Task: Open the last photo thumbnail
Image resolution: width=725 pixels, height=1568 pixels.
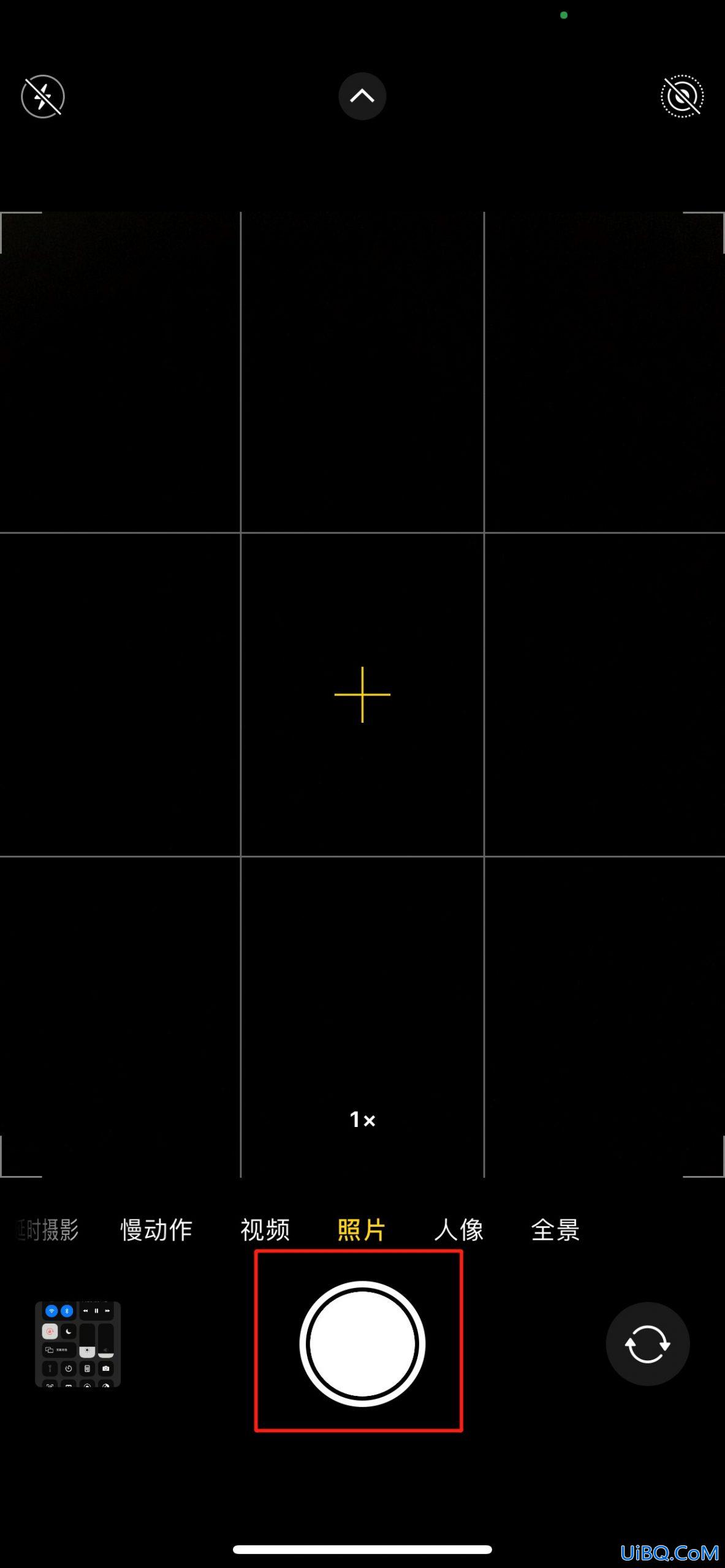Action: [78, 1344]
